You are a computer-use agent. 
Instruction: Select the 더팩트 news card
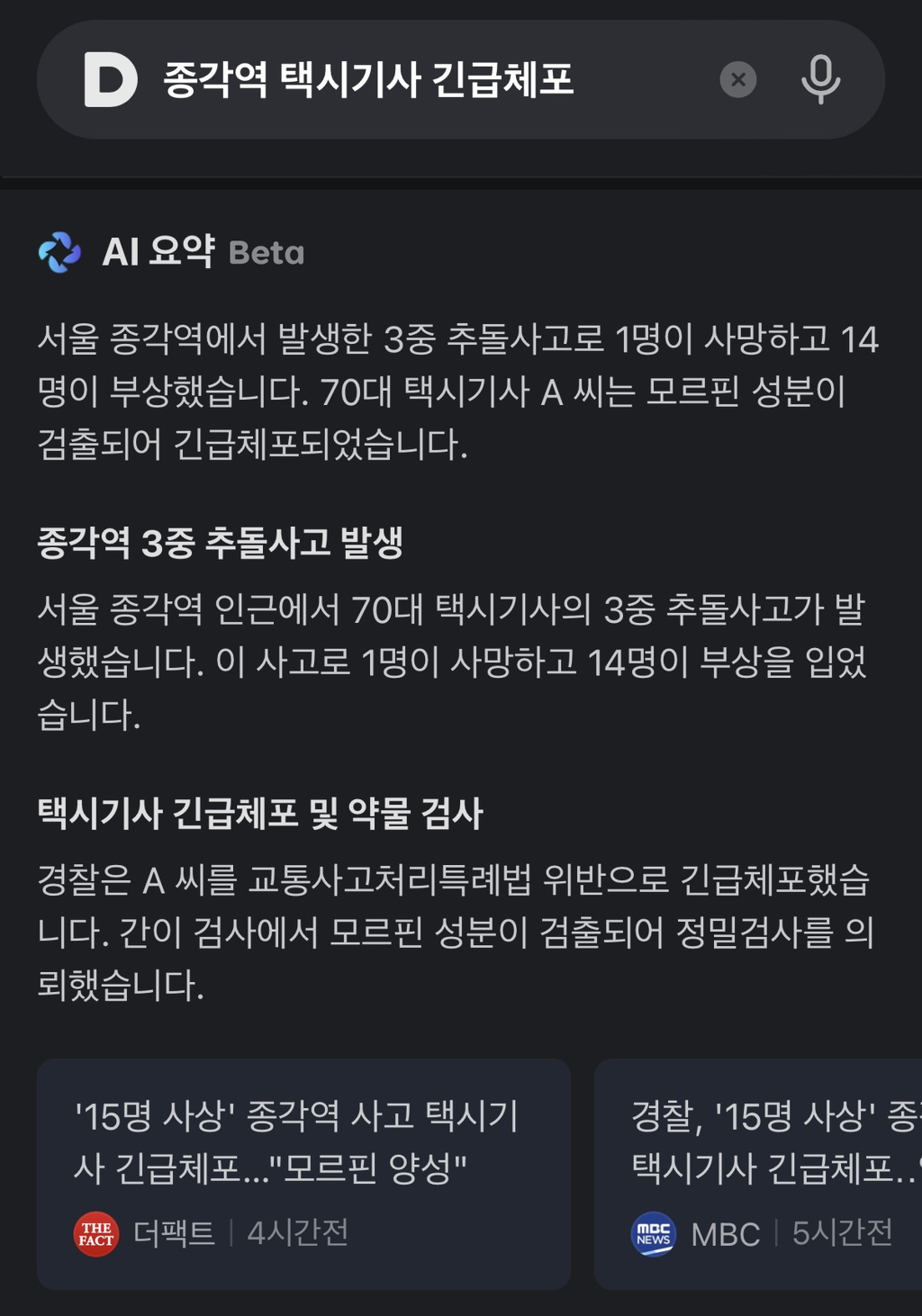pos(306,1179)
